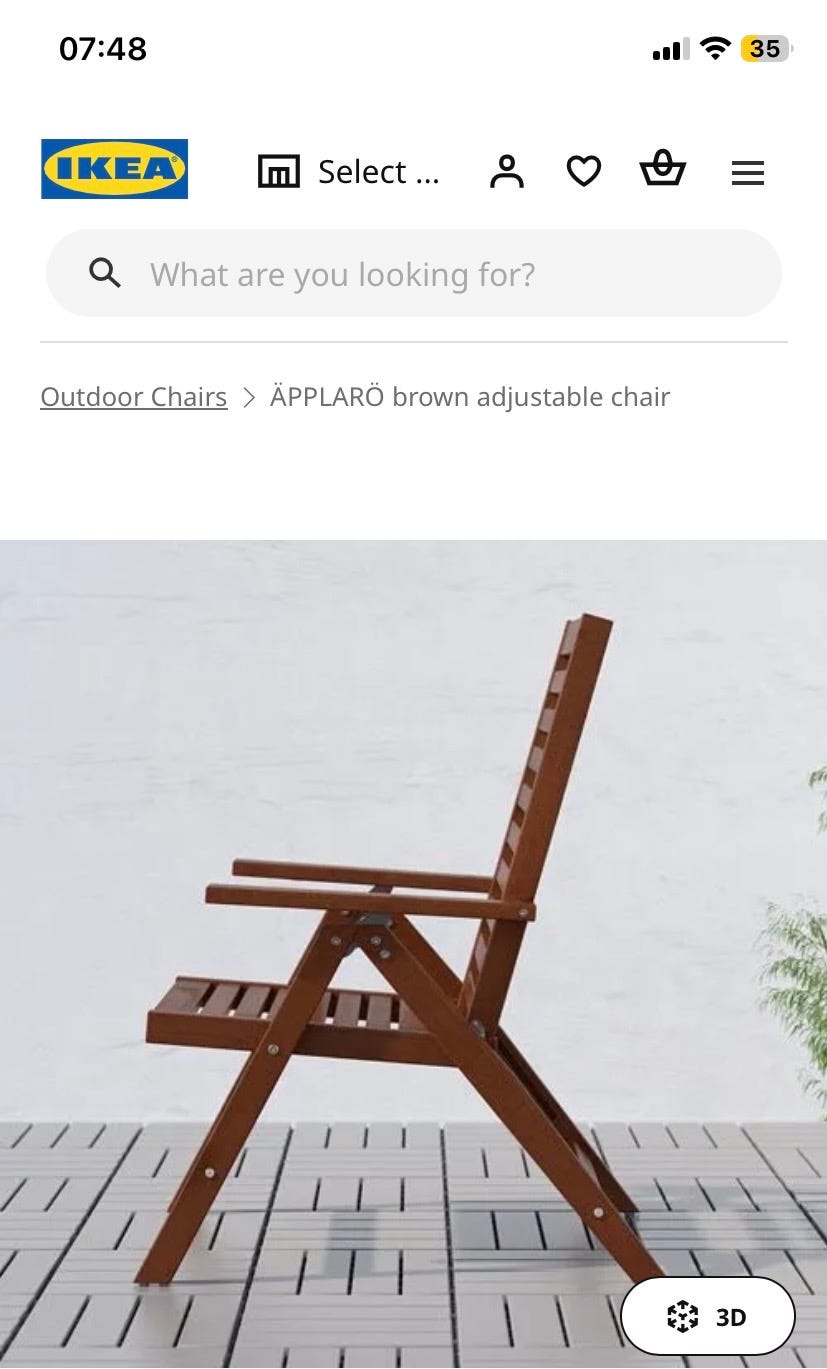The height and width of the screenshot is (1369, 827).
Task: View the chair in 3D
Action: point(708,1317)
